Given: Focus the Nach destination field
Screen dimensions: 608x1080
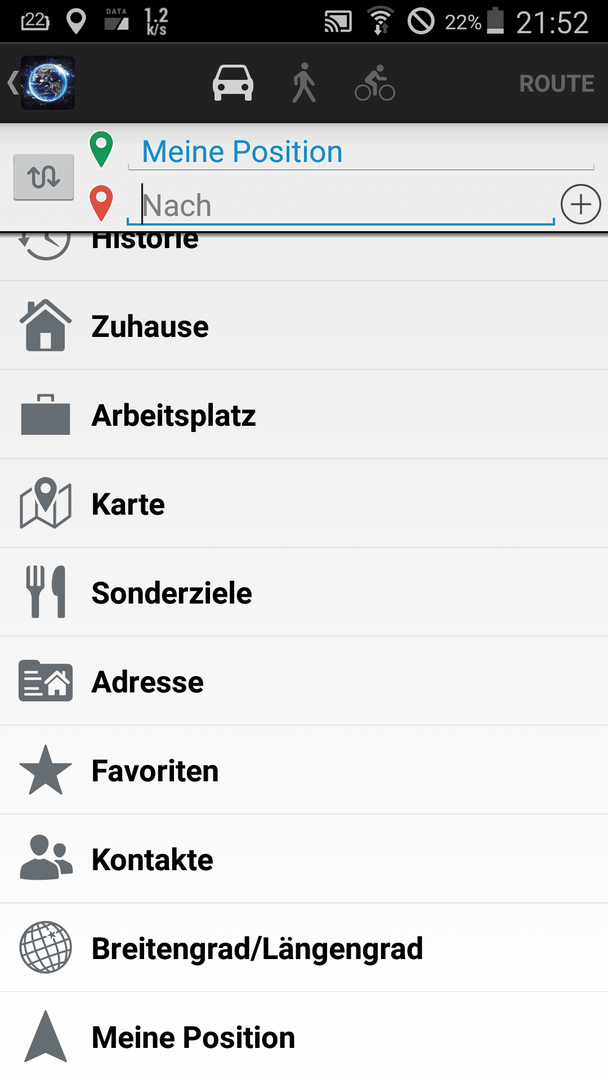Looking at the screenshot, I should (340, 205).
